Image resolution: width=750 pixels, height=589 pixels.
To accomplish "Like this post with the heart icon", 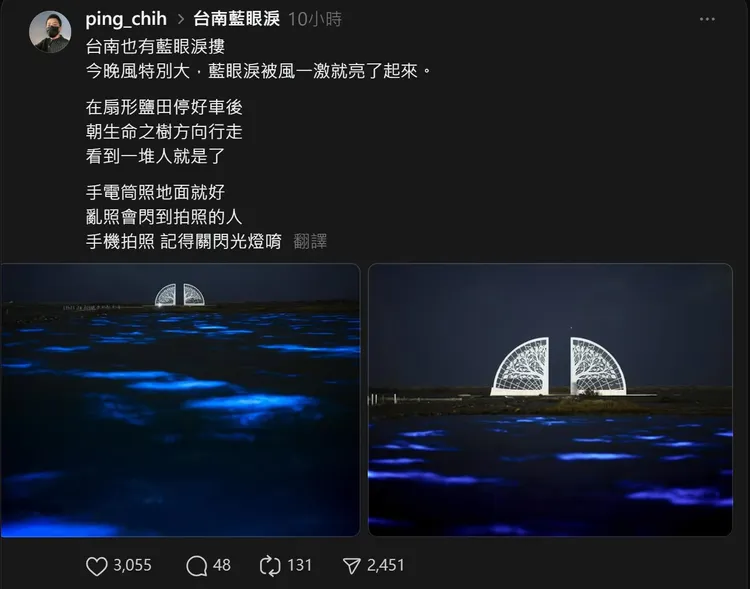I will [x=97, y=566].
